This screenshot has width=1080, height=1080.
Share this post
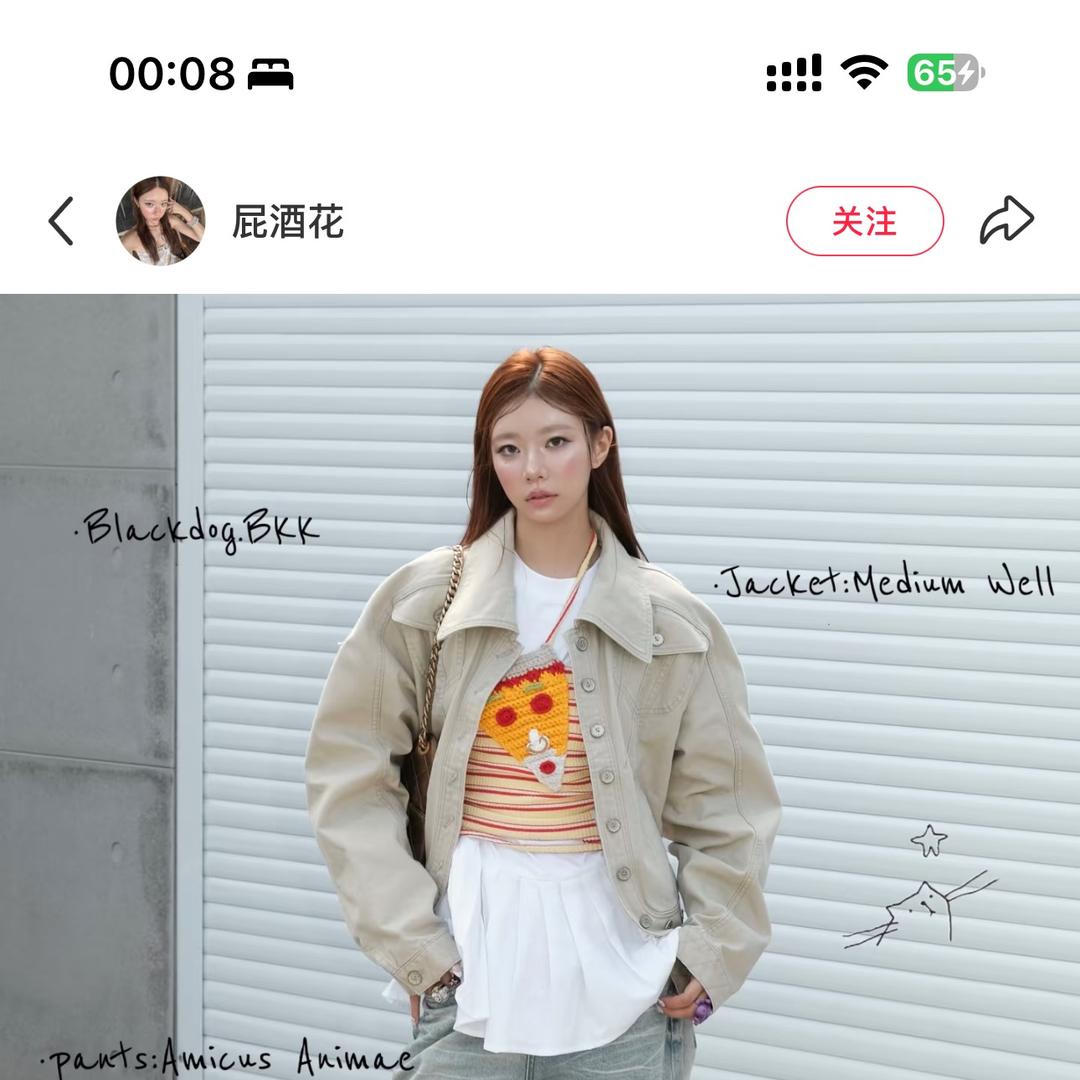point(1006,221)
